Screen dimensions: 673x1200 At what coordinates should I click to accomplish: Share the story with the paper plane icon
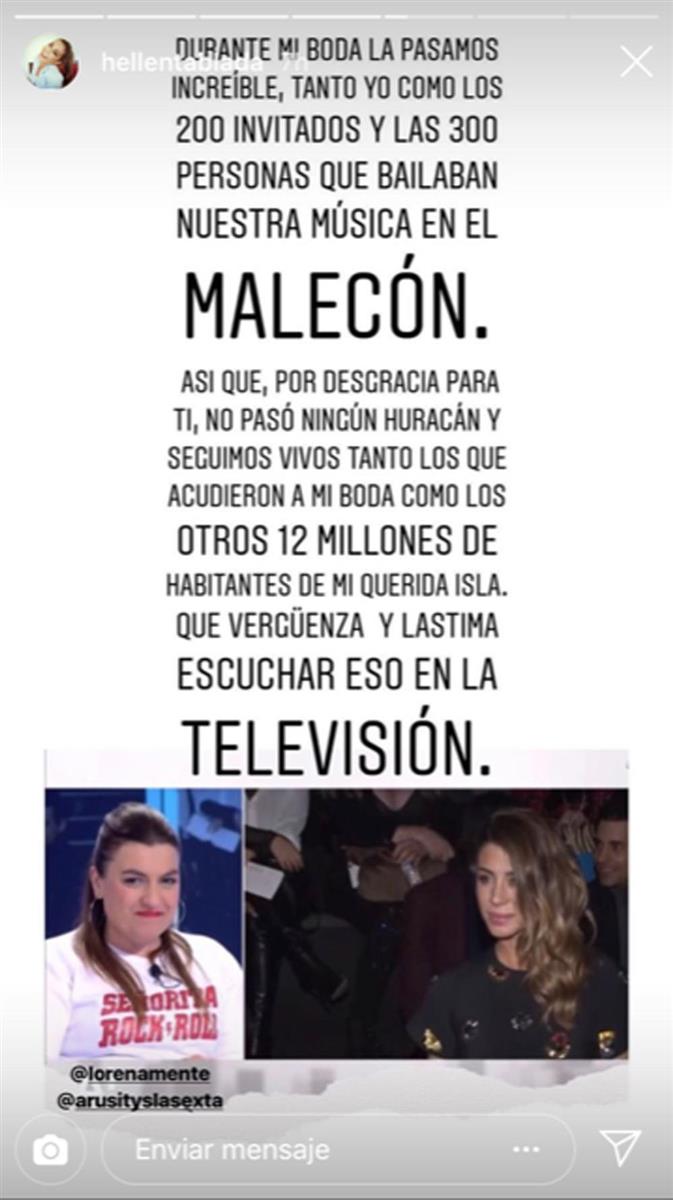(x=619, y=1149)
